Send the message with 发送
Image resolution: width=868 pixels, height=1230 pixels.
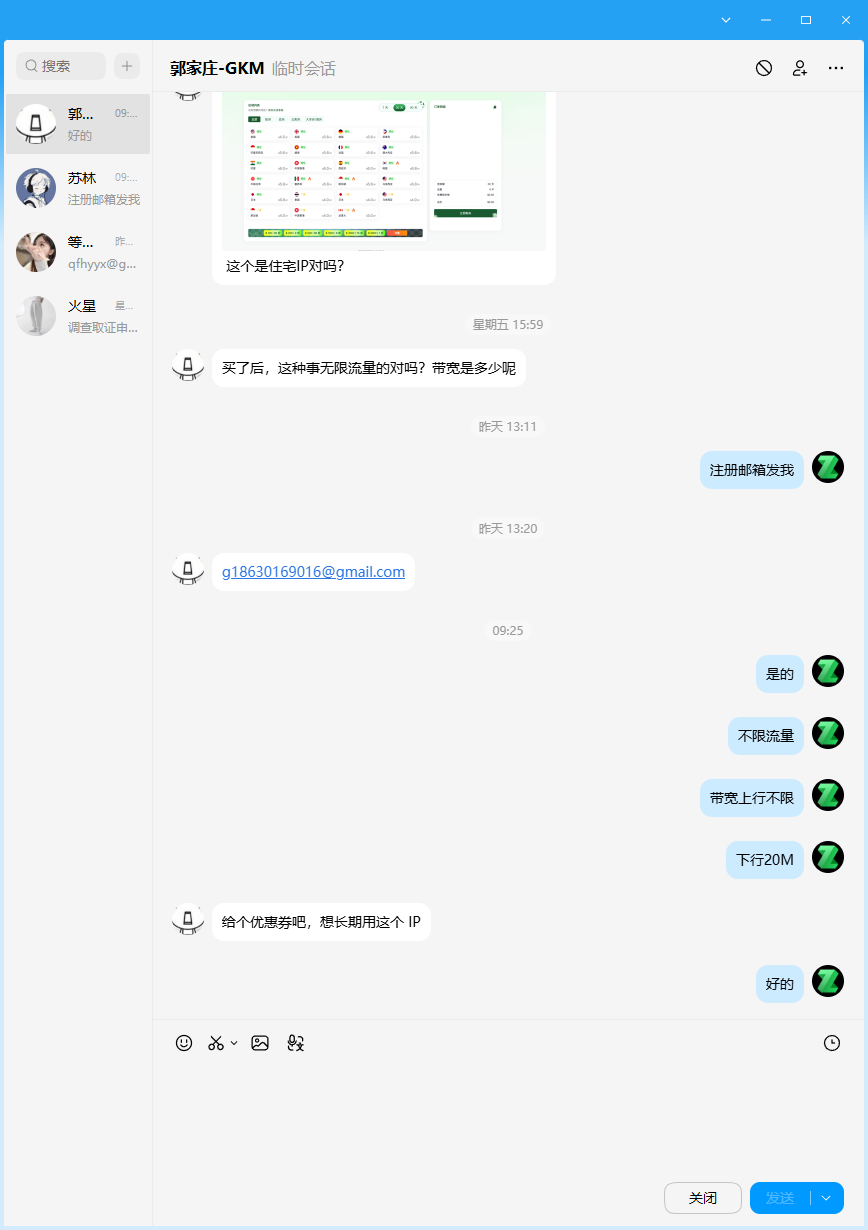(780, 1198)
